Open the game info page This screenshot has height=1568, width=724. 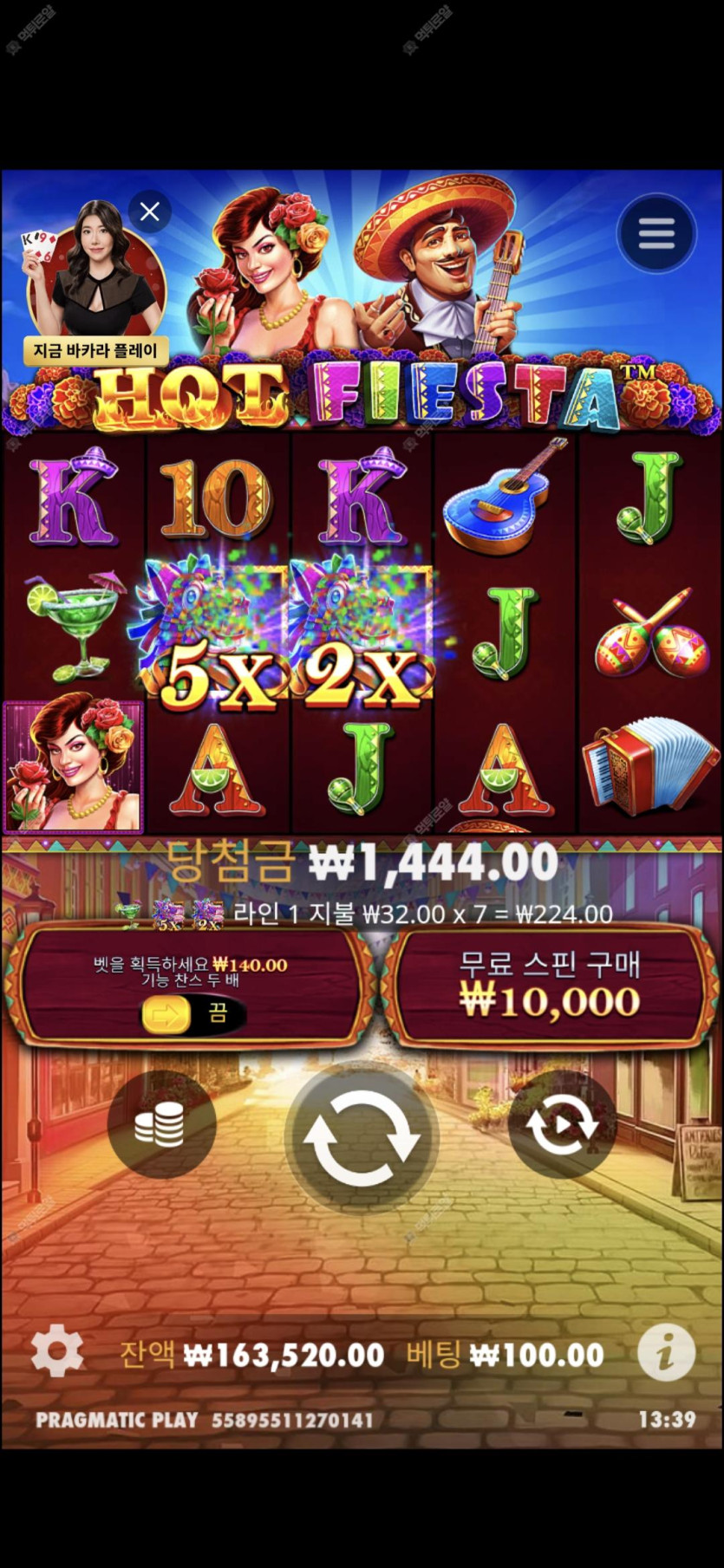[665, 1352]
